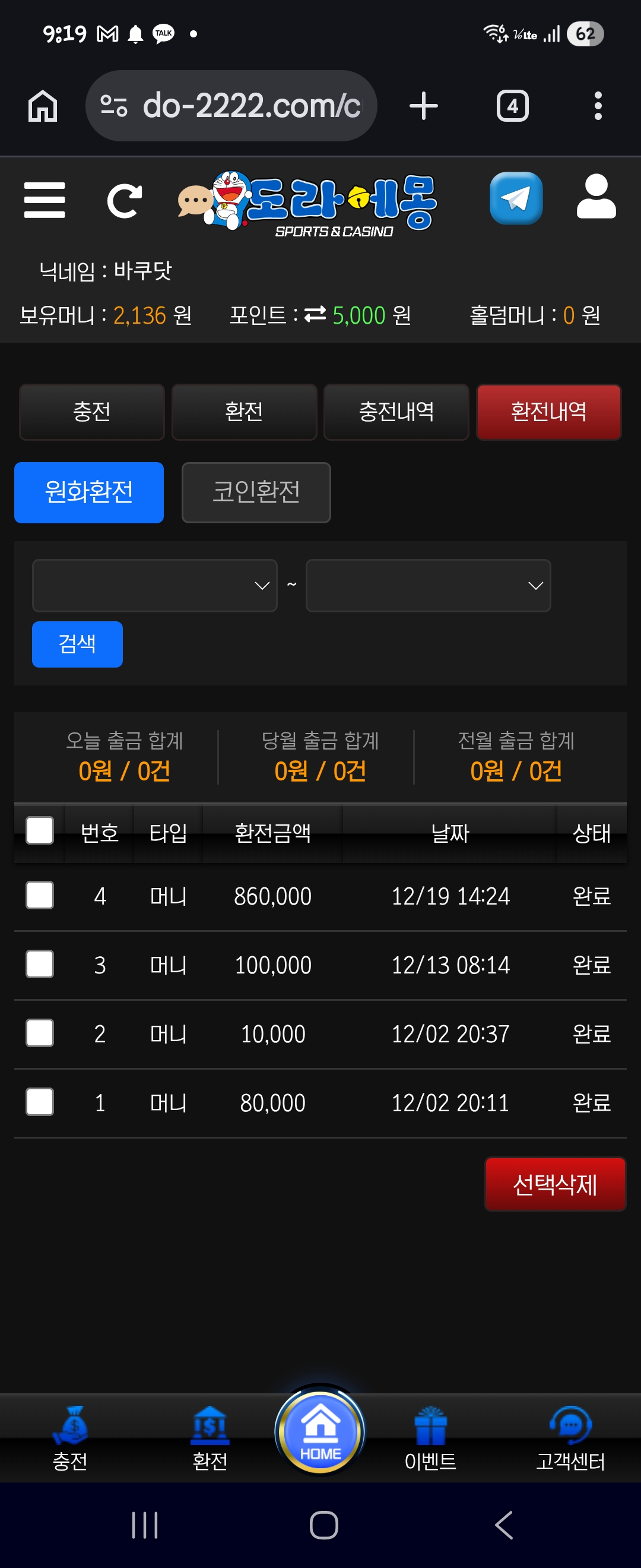The width and height of the screenshot is (641, 1568).
Task: Switch to the 충전내역 tab
Action: (396, 412)
